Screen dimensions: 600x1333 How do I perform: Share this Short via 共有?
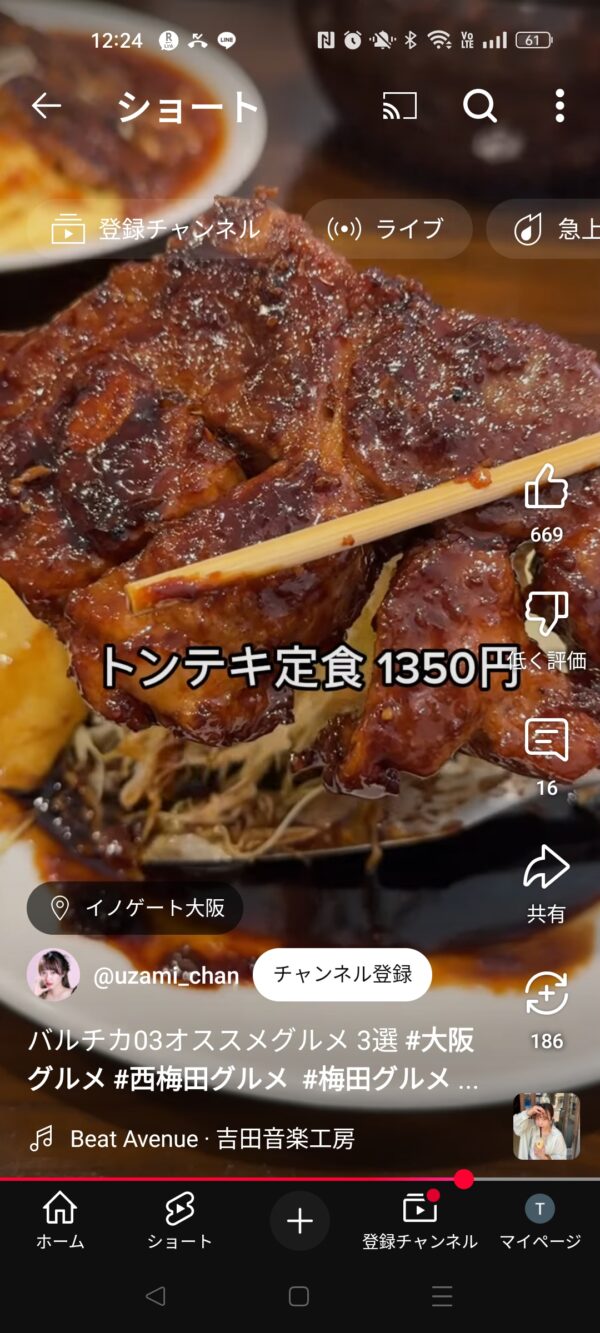[546, 868]
